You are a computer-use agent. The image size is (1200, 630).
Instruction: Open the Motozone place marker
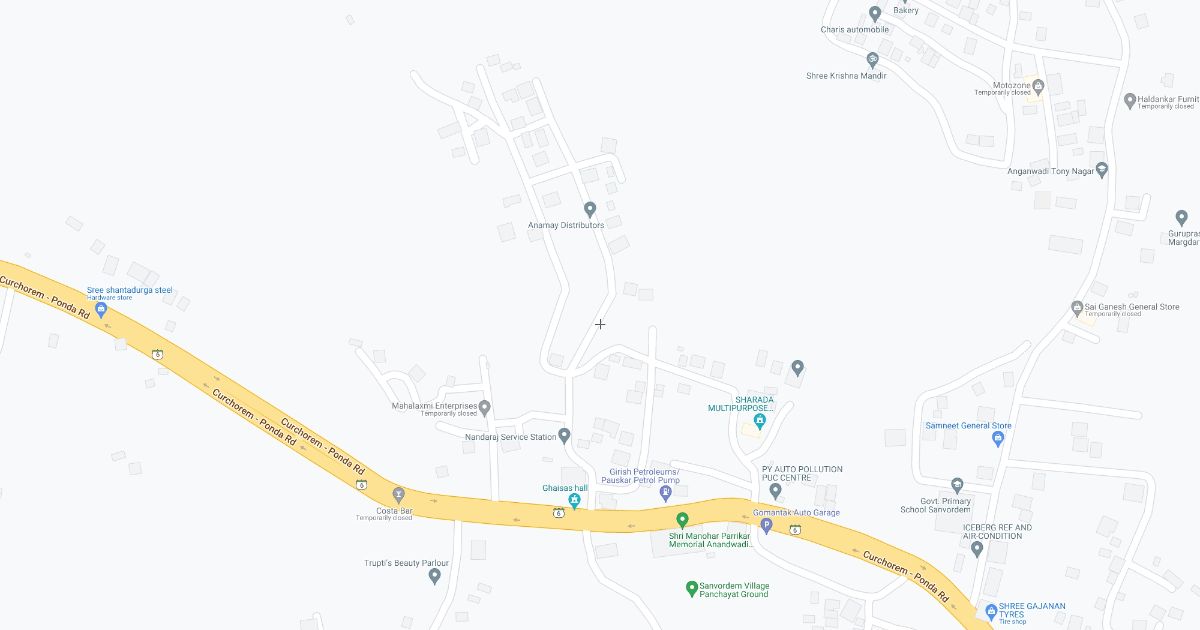pyautogui.click(x=1038, y=85)
